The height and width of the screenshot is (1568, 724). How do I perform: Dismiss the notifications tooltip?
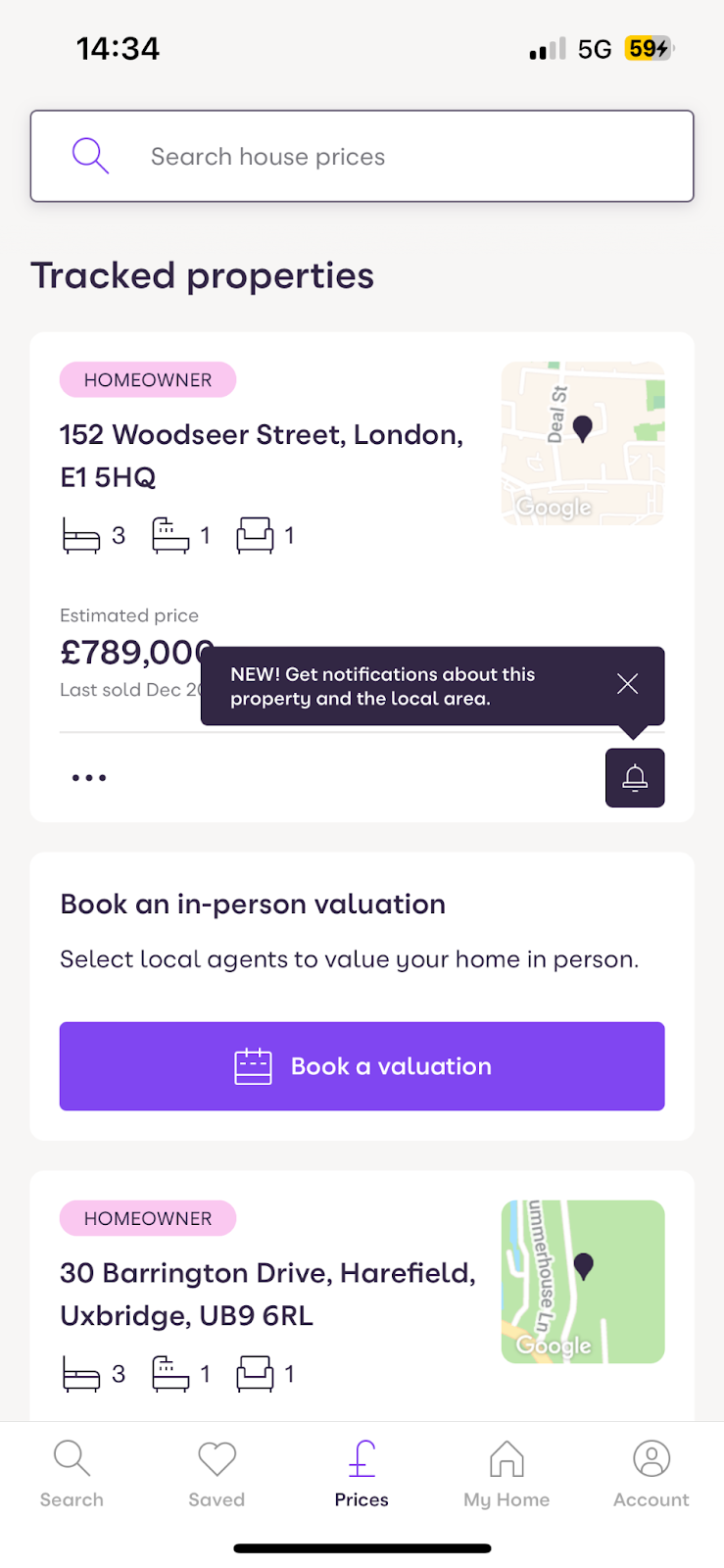[x=628, y=684]
